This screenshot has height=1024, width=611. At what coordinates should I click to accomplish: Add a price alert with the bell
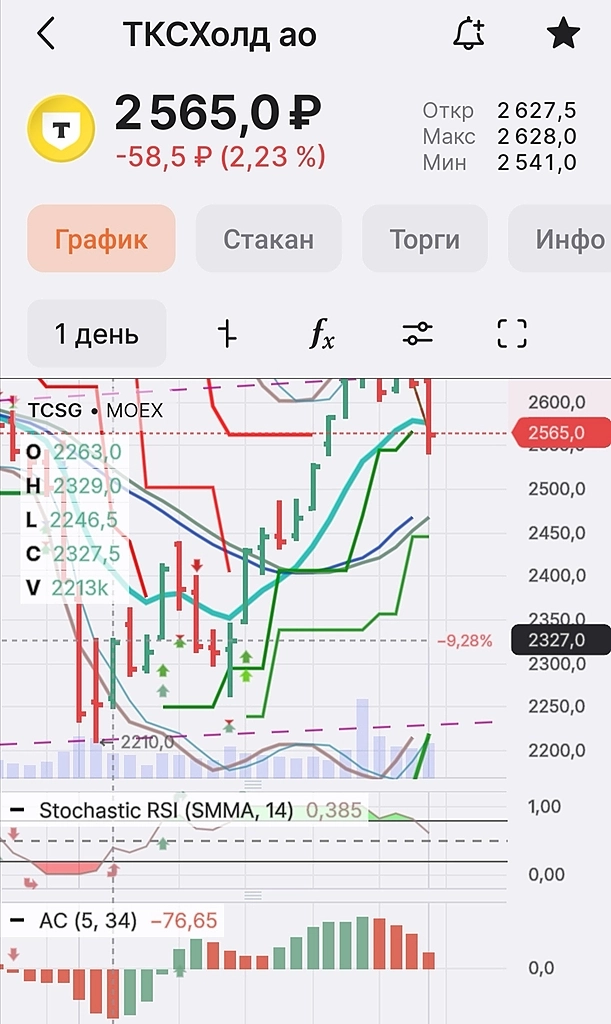point(468,34)
